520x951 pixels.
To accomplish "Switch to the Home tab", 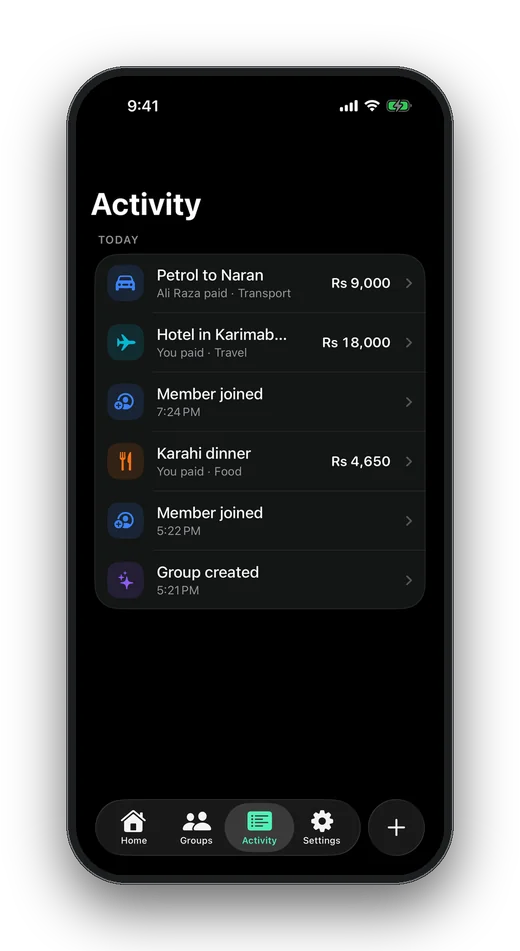I will point(133,828).
